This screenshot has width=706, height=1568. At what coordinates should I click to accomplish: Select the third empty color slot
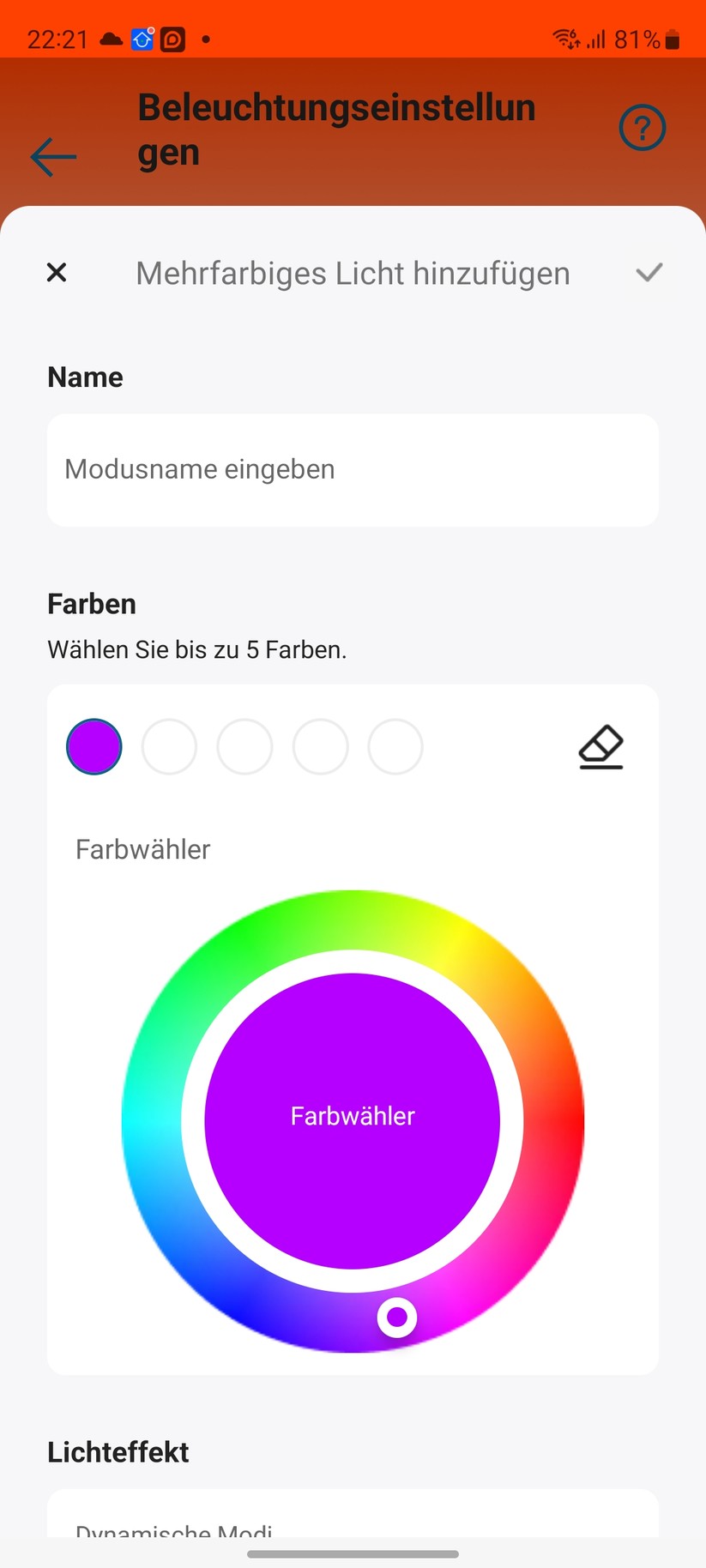(x=244, y=746)
